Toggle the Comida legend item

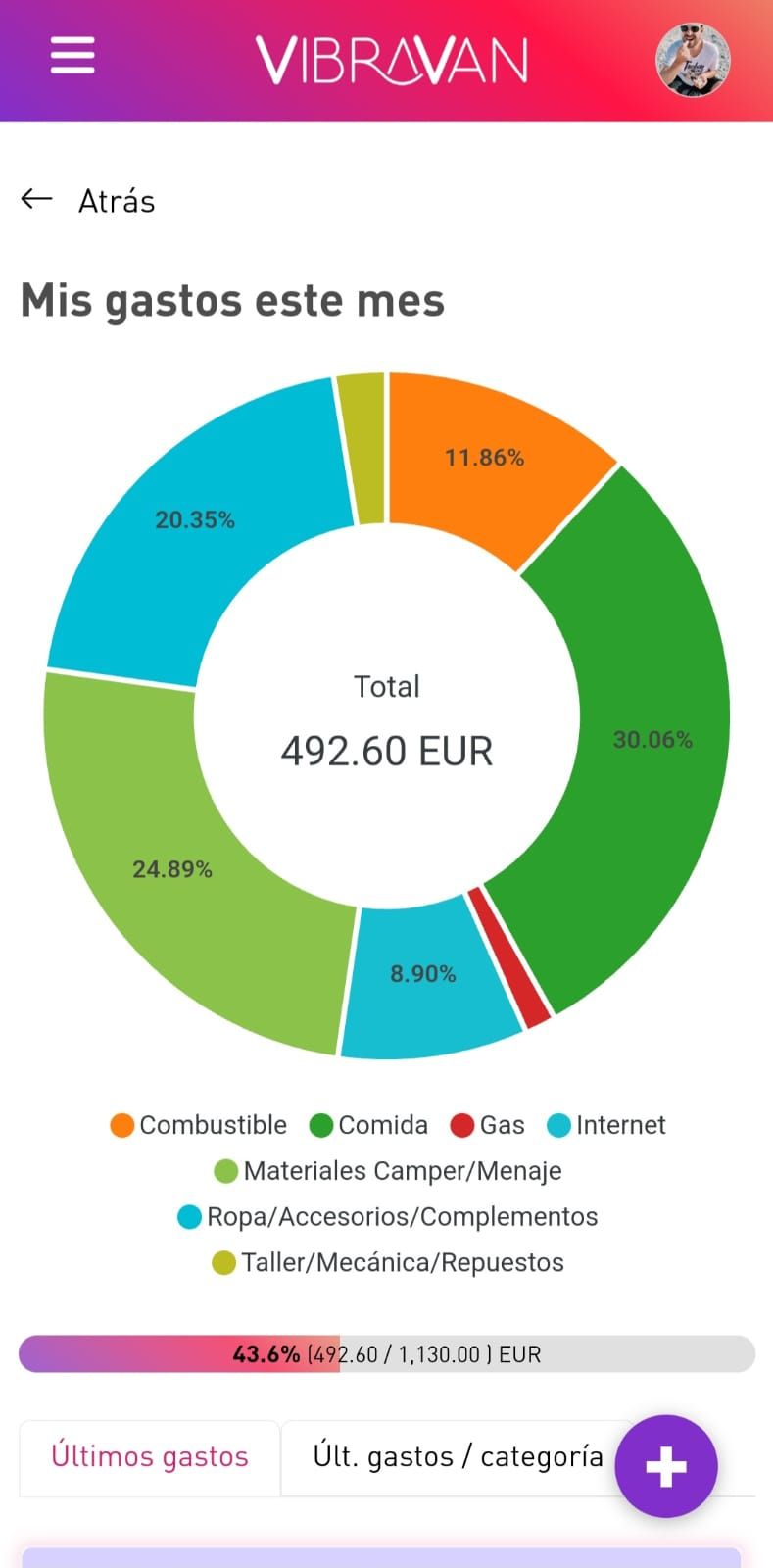369,1125
